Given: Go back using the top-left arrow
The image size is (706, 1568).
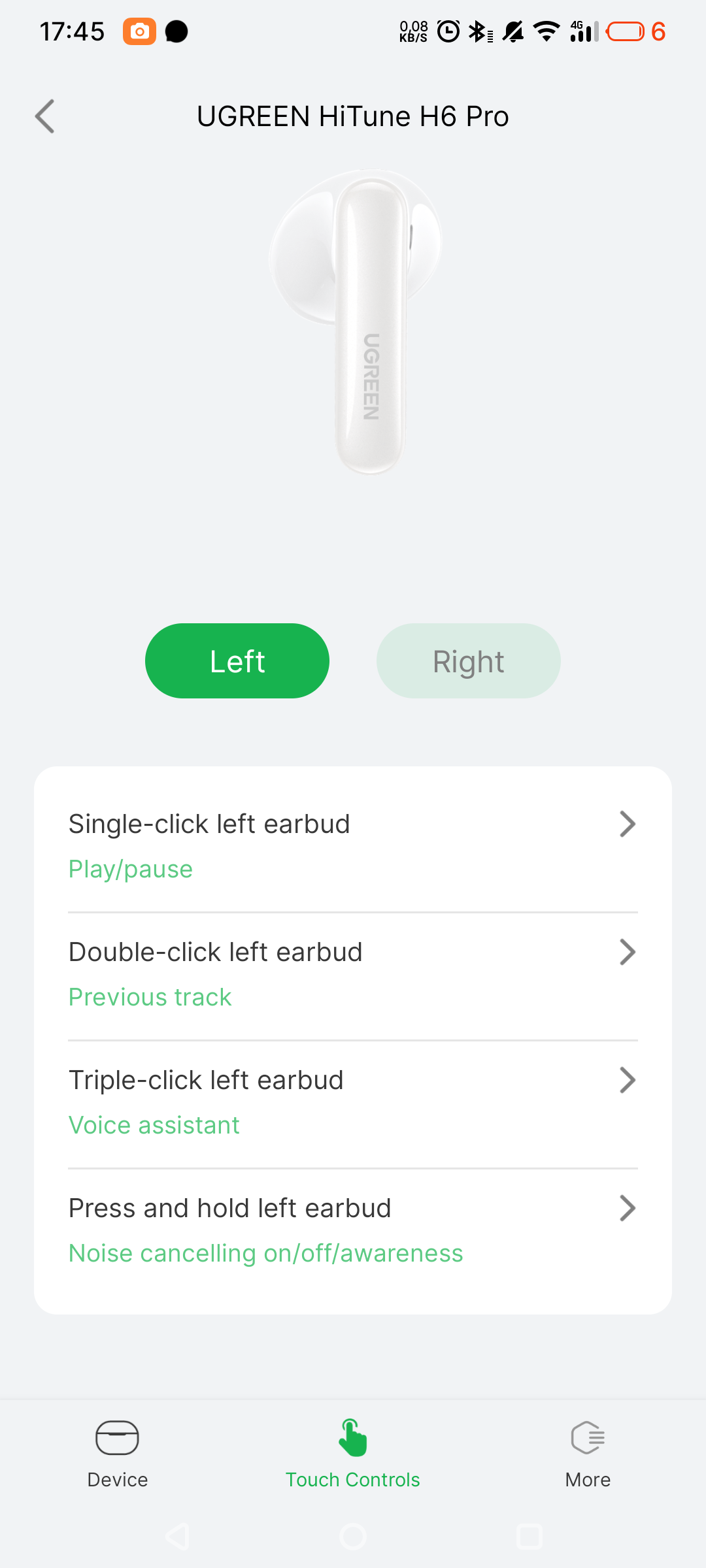Looking at the screenshot, I should (44, 116).
